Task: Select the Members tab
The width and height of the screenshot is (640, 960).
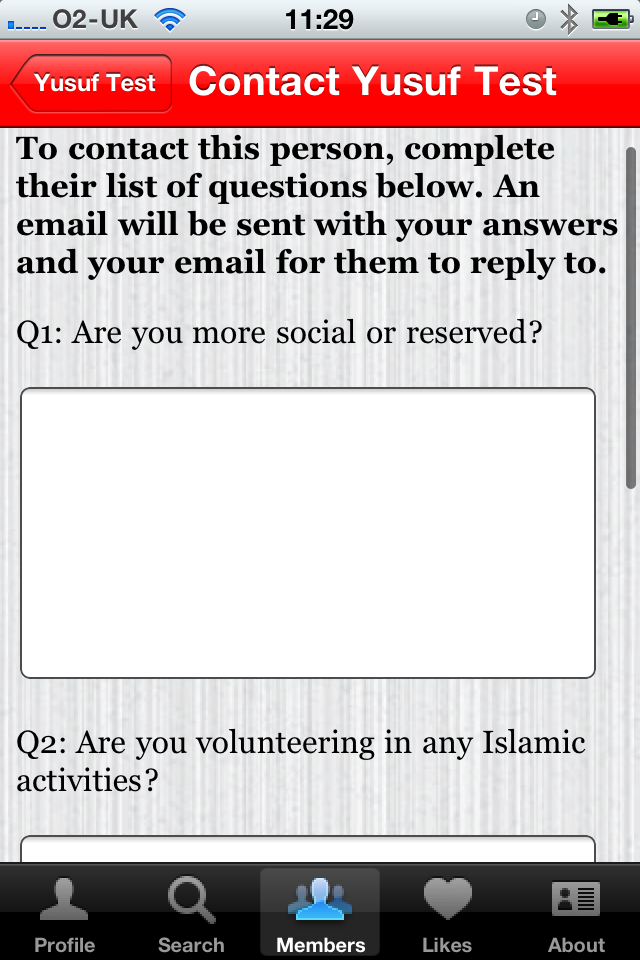Action: (x=320, y=913)
